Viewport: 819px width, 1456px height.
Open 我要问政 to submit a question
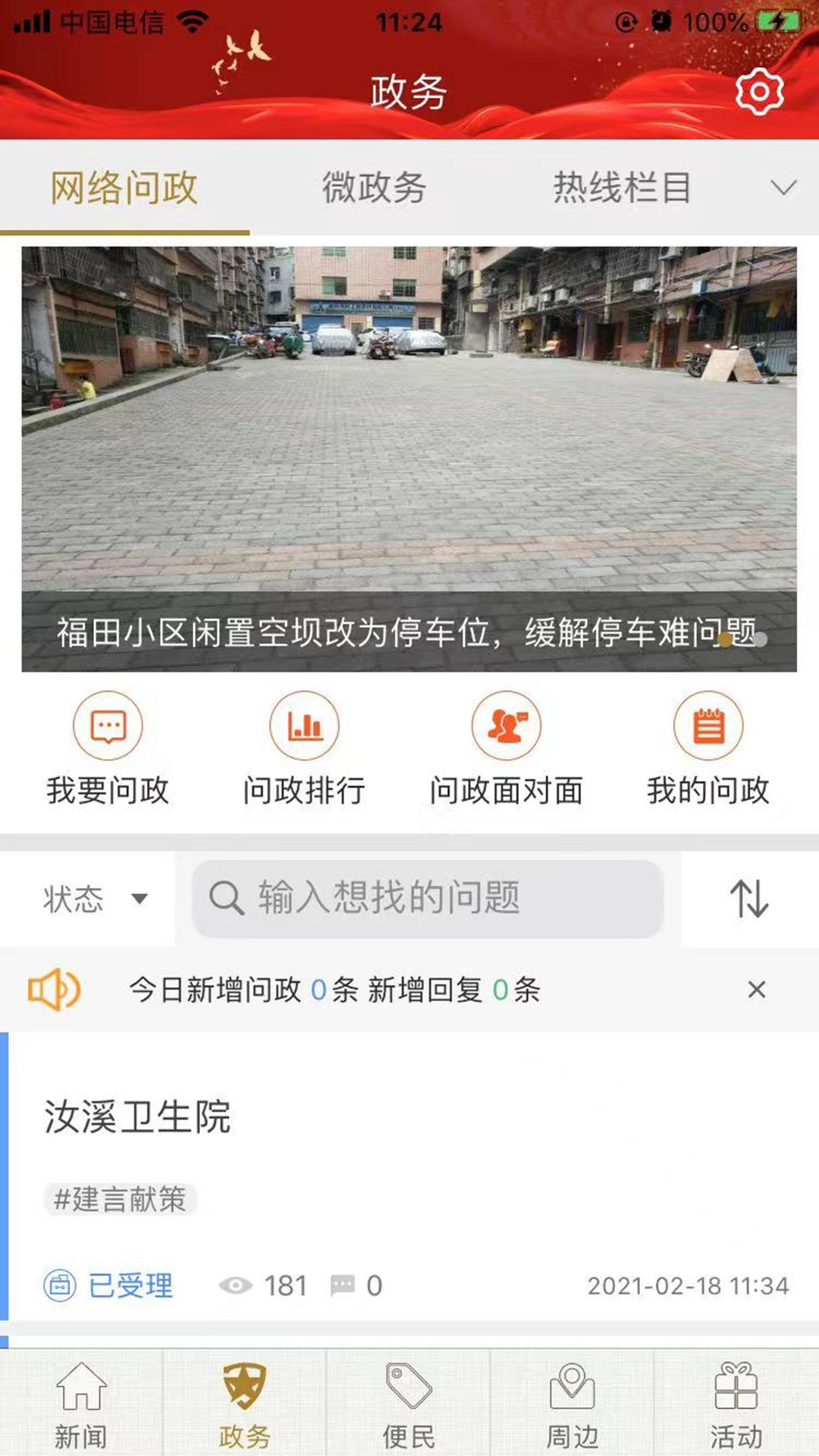click(x=108, y=751)
